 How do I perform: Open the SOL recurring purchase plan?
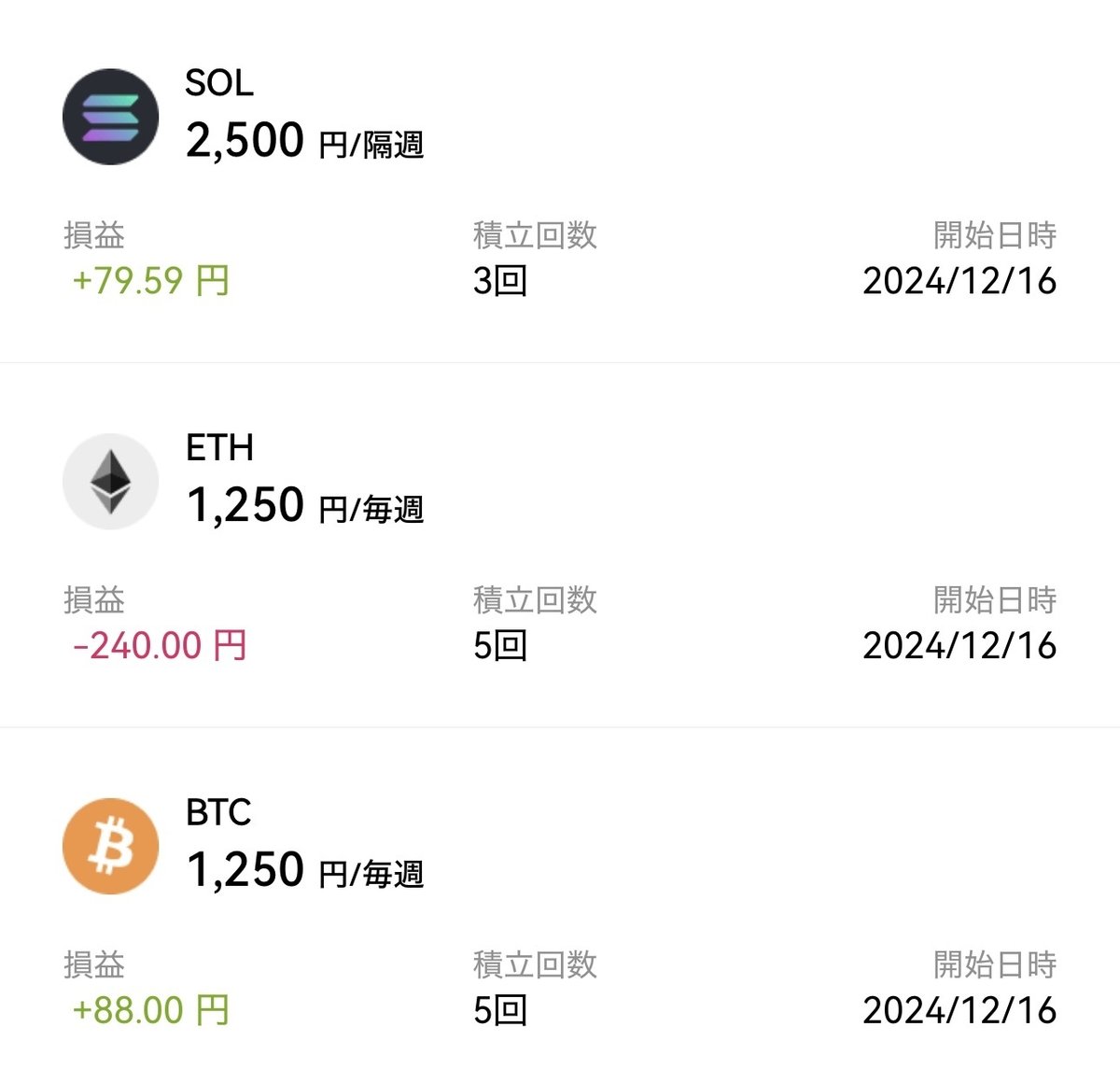click(304, 119)
